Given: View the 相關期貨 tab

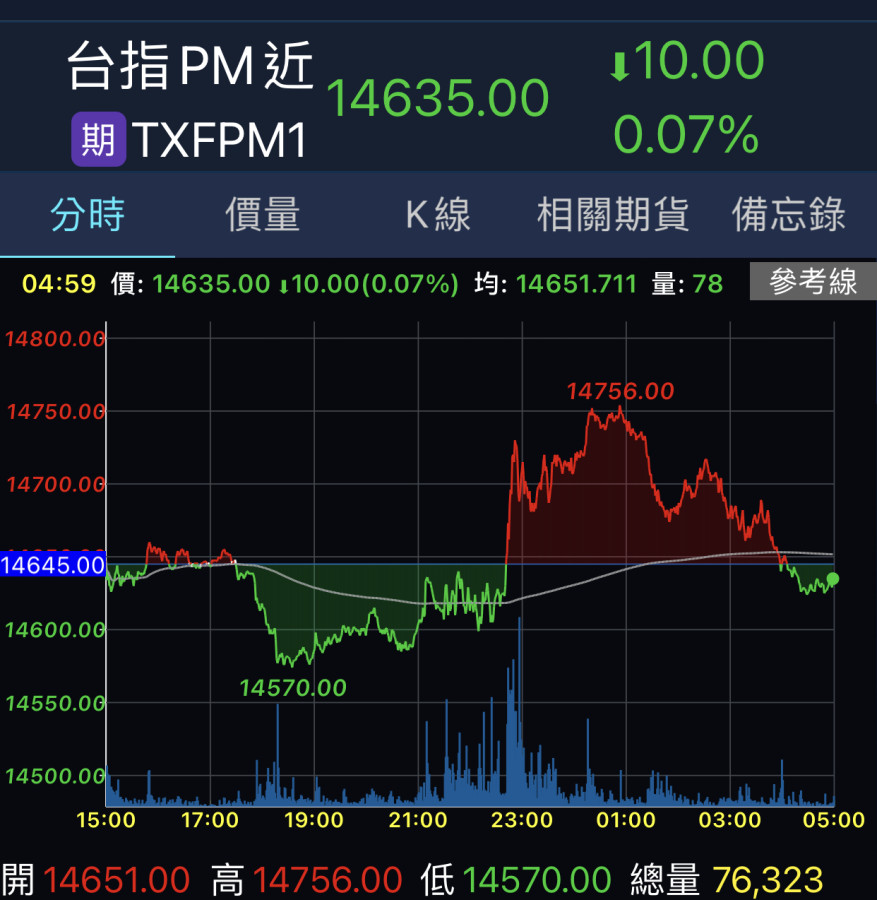Looking at the screenshot, I should pos(613,215).
